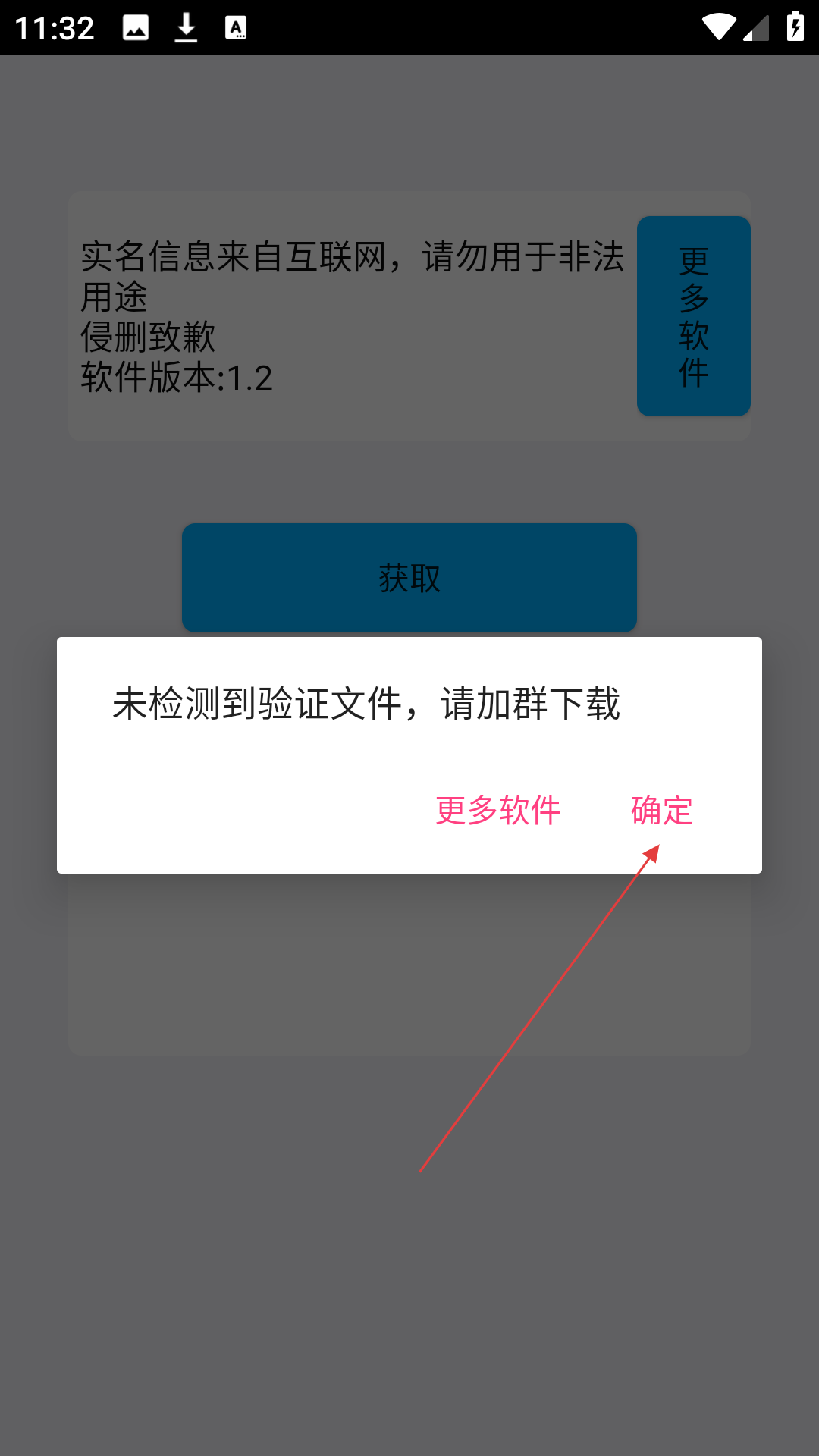Tap 更多软件 in the dialog
Image resolution: width=819 pixels, height=1456 pixels.
(x=498, y=811)
